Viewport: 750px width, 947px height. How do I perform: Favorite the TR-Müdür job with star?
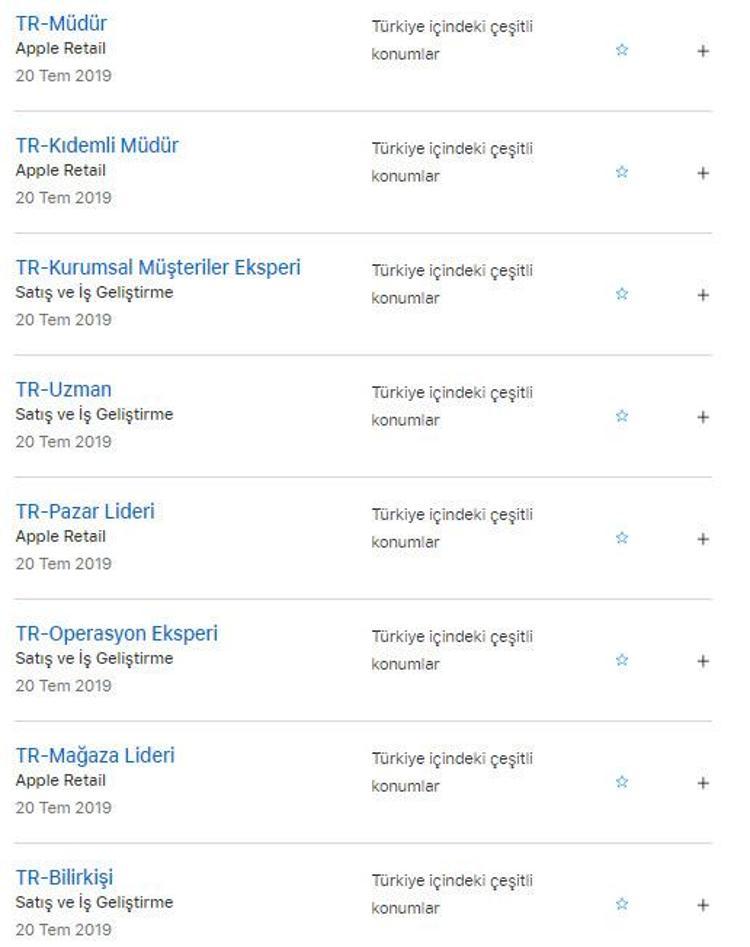click(x=622, y=50)
